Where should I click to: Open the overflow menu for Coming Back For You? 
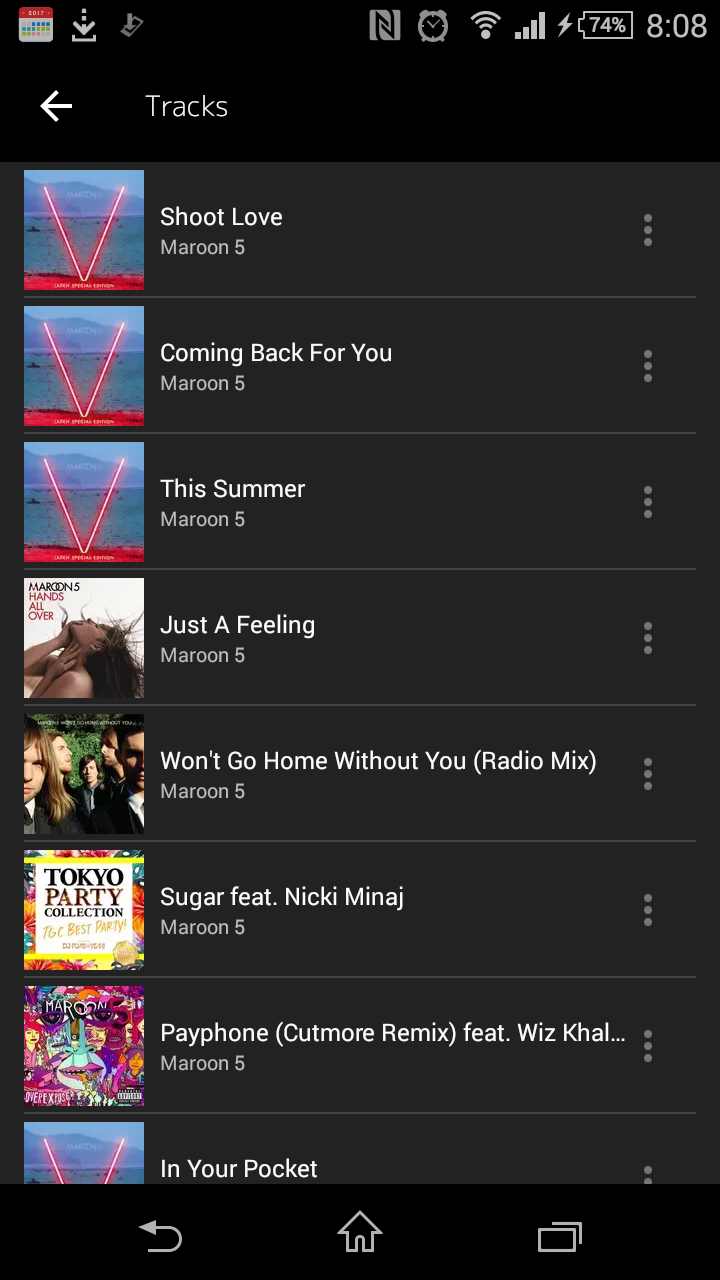[647, 366]
